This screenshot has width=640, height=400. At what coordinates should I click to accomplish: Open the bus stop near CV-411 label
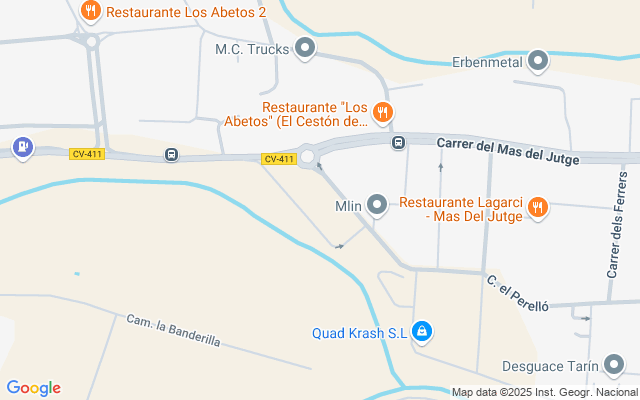pos(172,155)
